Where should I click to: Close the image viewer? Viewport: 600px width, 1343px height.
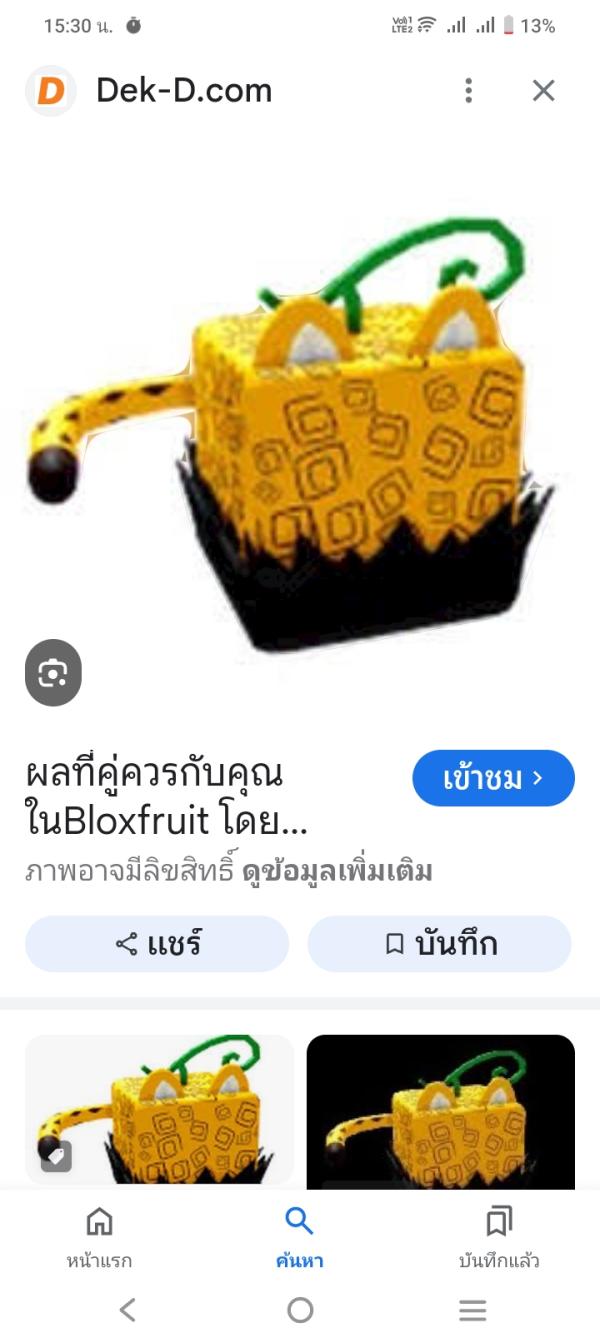pyautogui.click(x=543, y=91)
